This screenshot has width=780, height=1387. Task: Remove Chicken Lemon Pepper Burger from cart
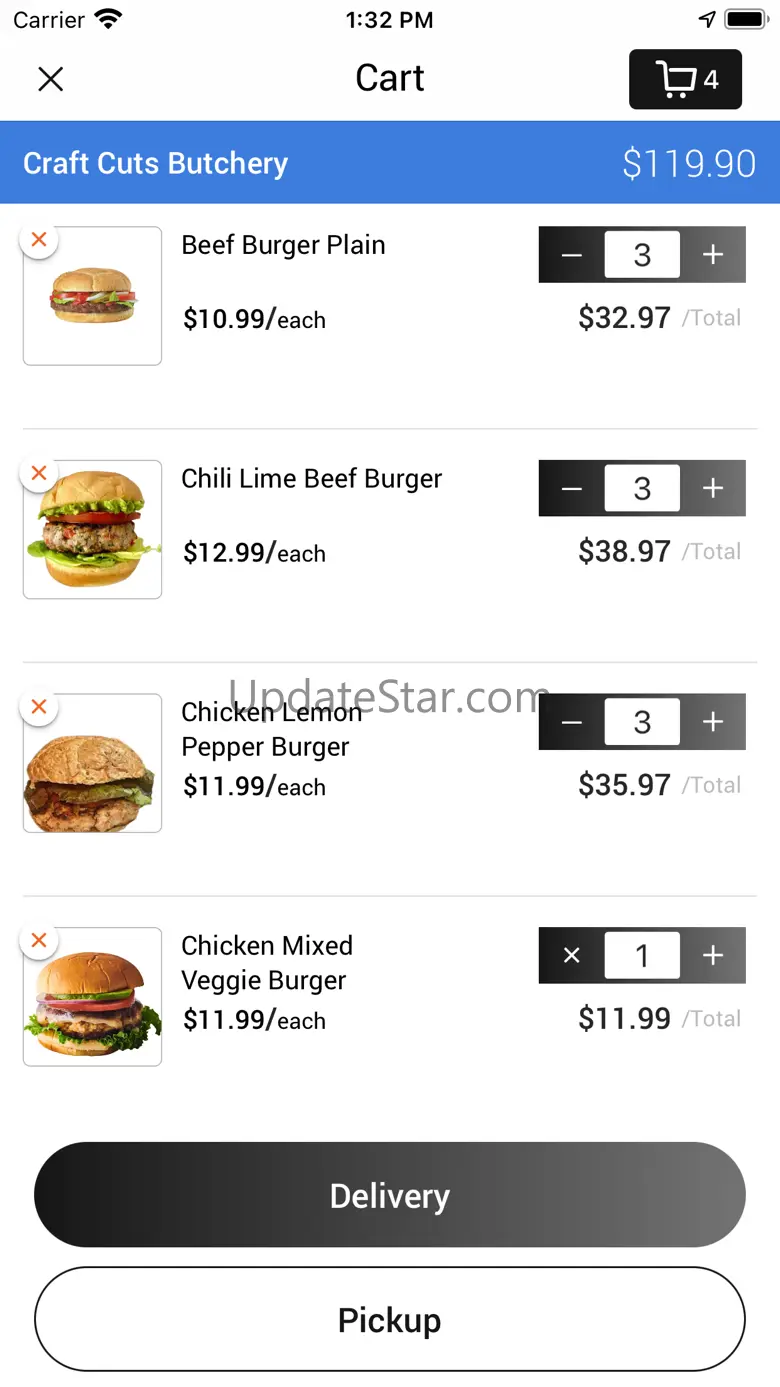pyautogui.click(x=39, y=707)
